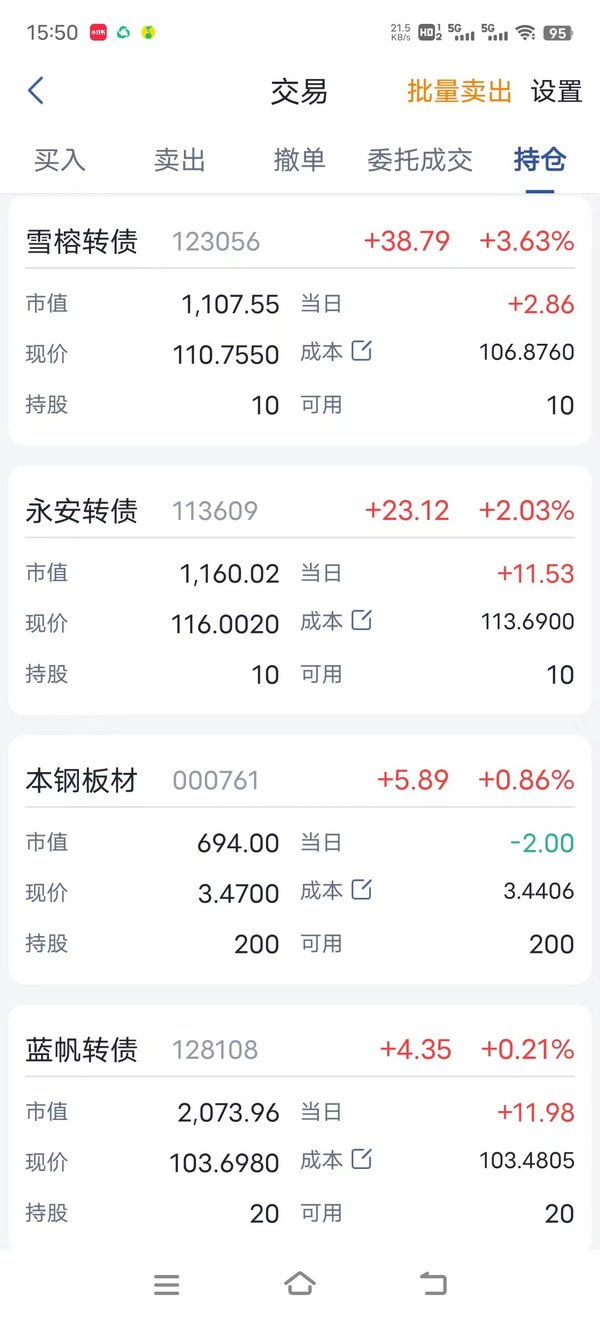Select the 持仓 tab
This screenshot has height=1320, width=600.
pos(540,160)
